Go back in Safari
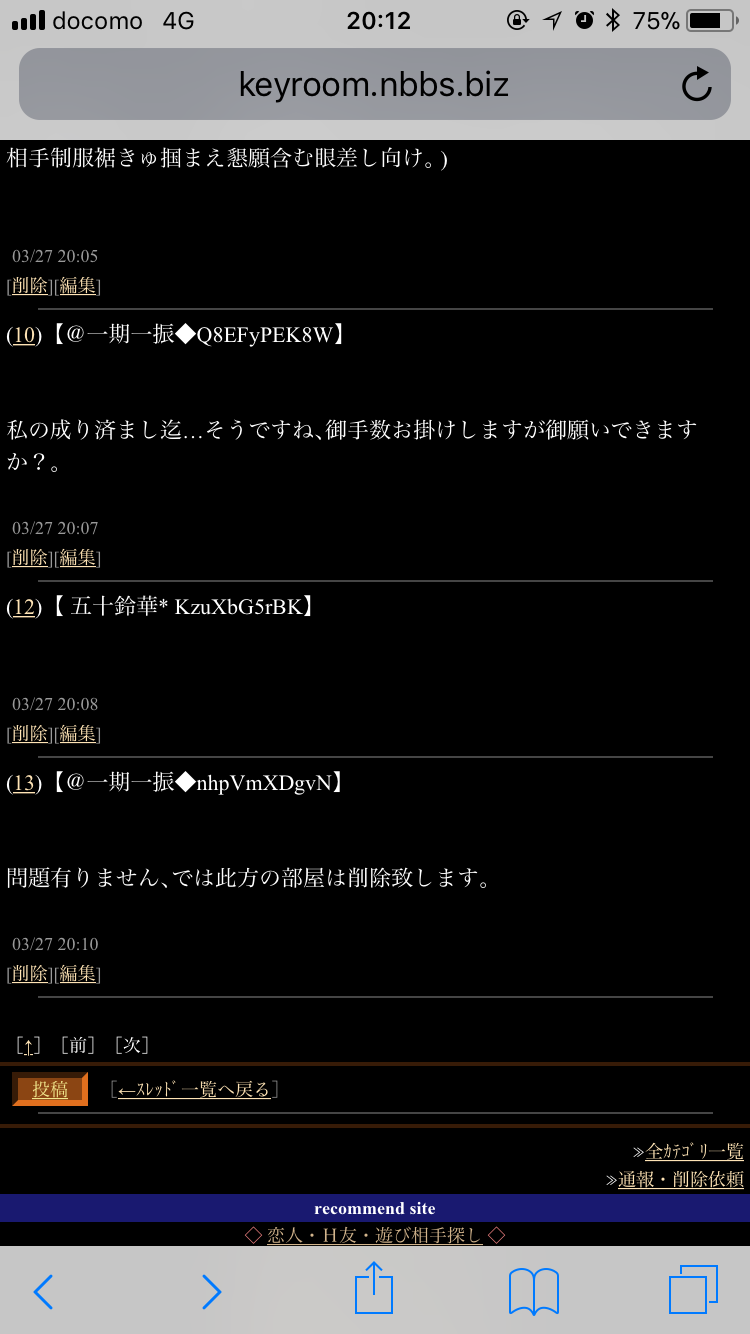750x1334 pixels. [x=43, y=1292]
